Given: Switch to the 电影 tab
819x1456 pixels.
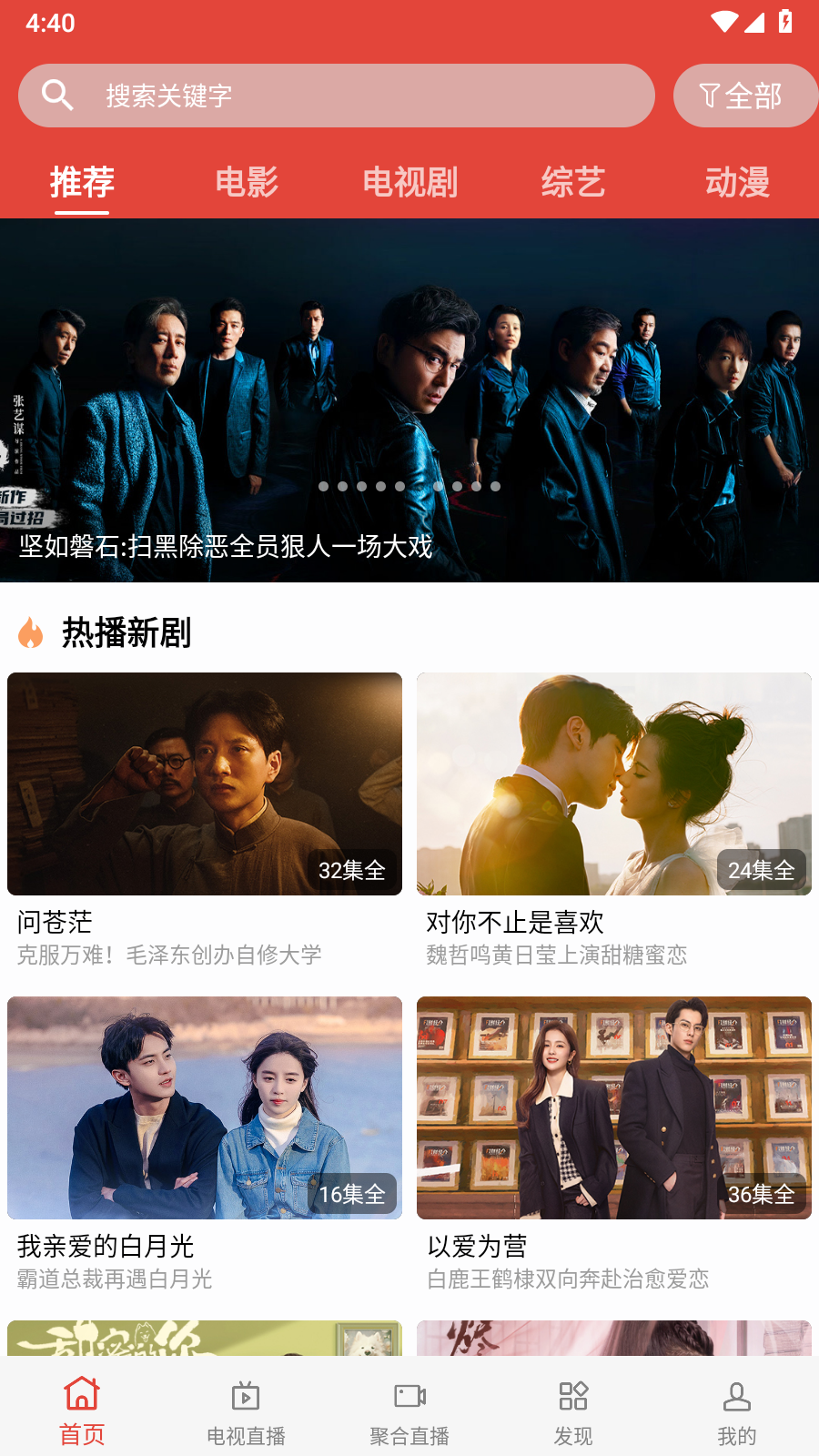Looking at the screenshot, I should pyautogui.click(x=246, y=182).
